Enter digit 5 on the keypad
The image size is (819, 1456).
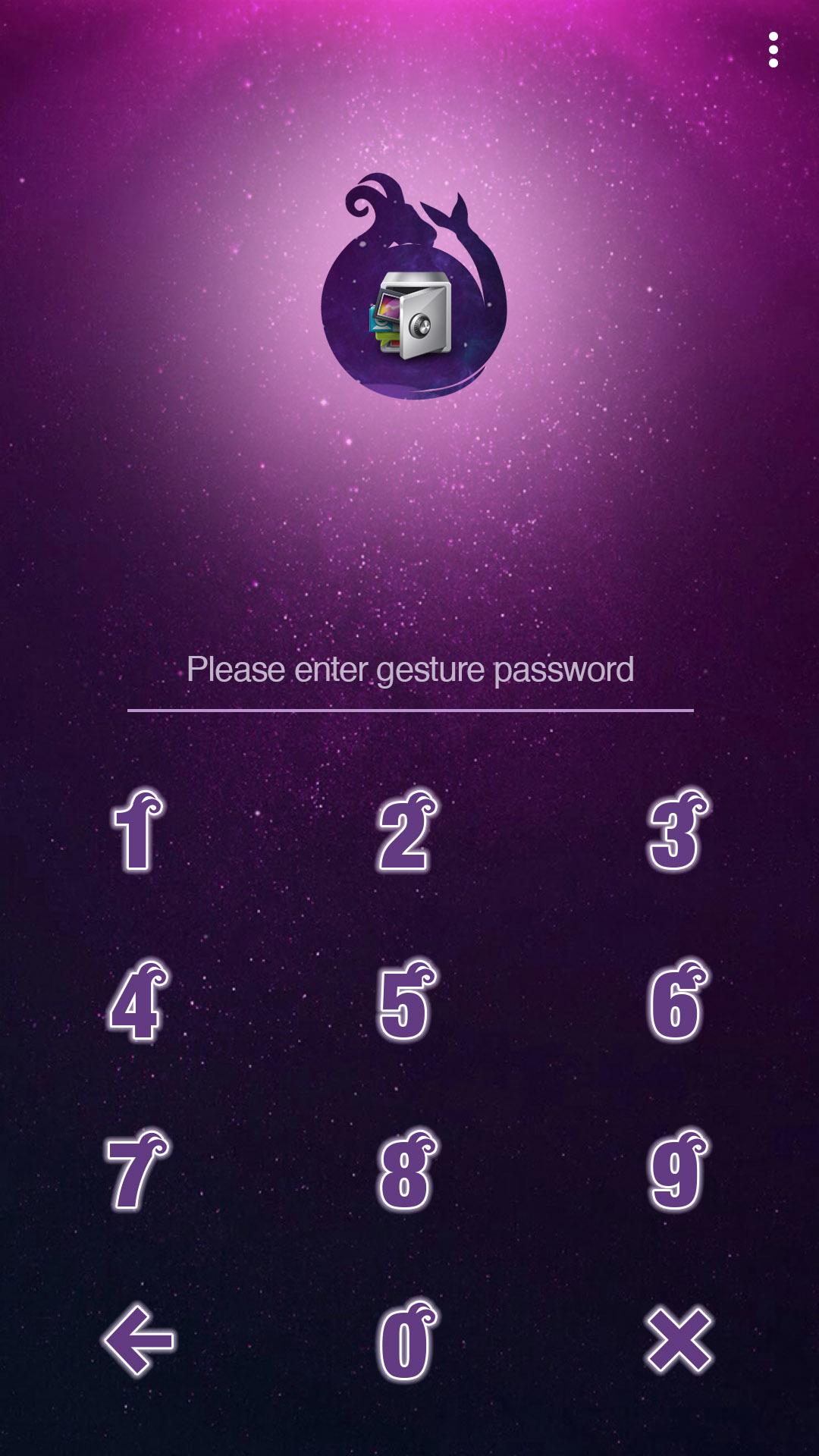click(x=406, y=1002)
